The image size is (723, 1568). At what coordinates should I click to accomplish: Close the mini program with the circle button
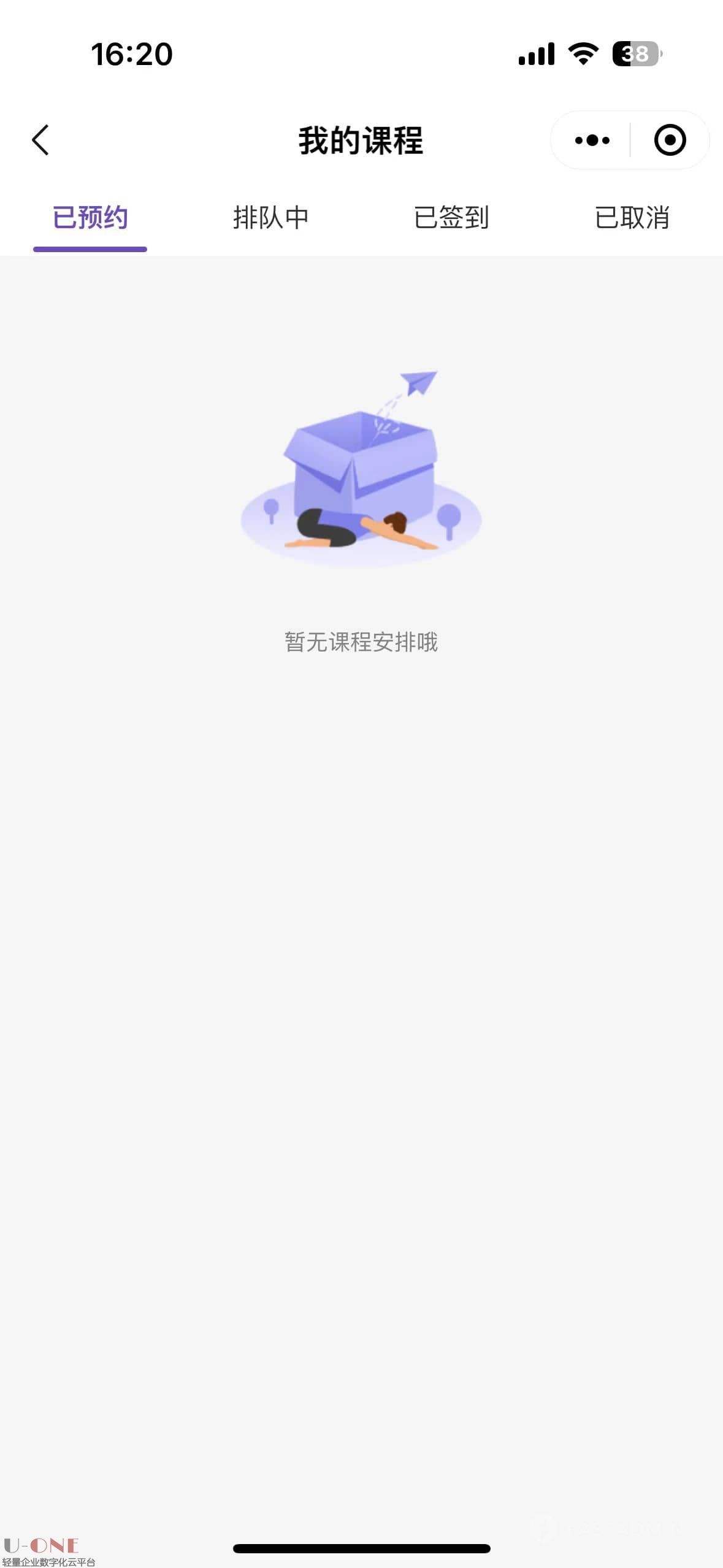tap(670, 140)
